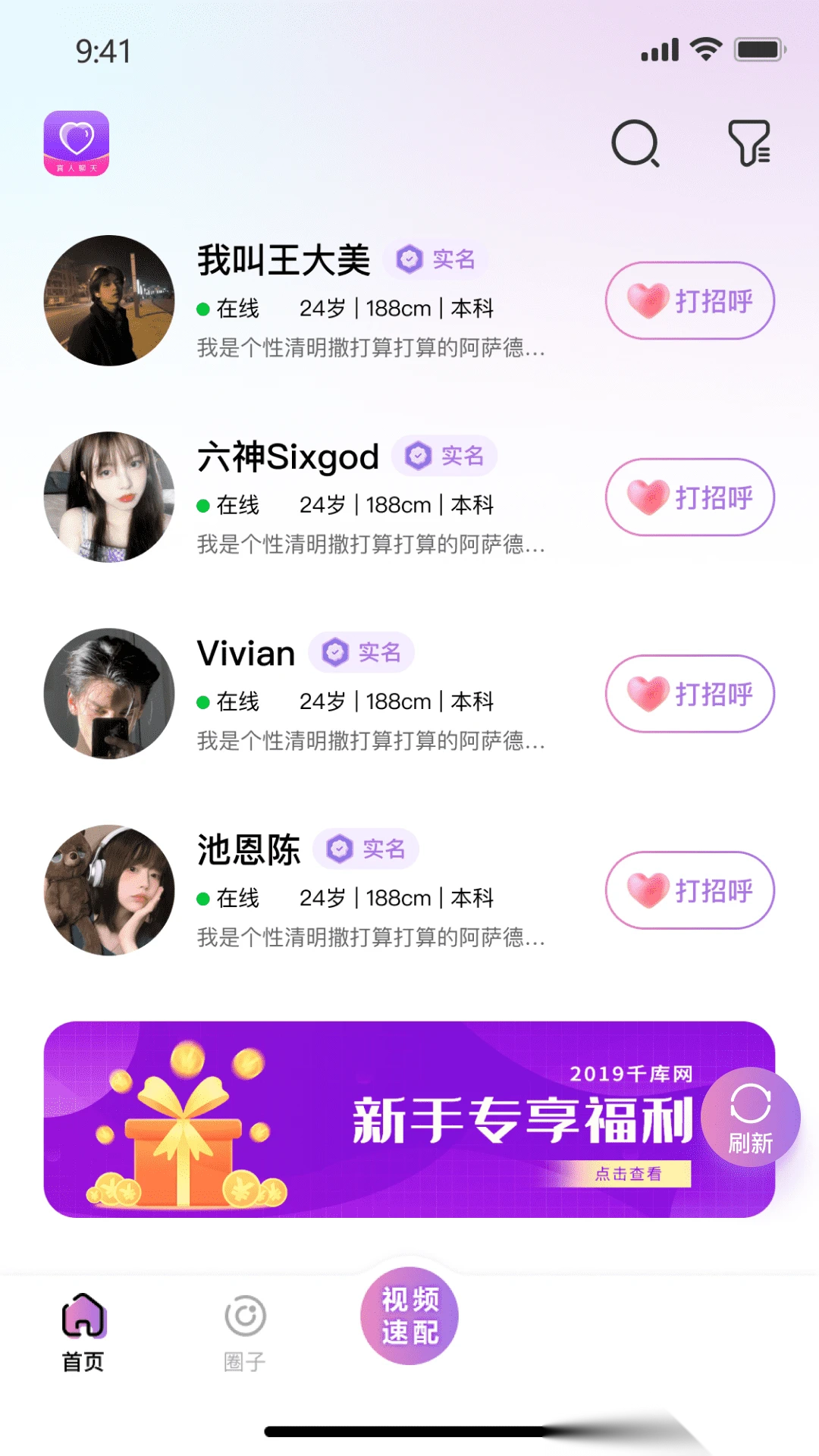
Task: Refresh the list with 刷新 button
Action: tap(750, 1117)
